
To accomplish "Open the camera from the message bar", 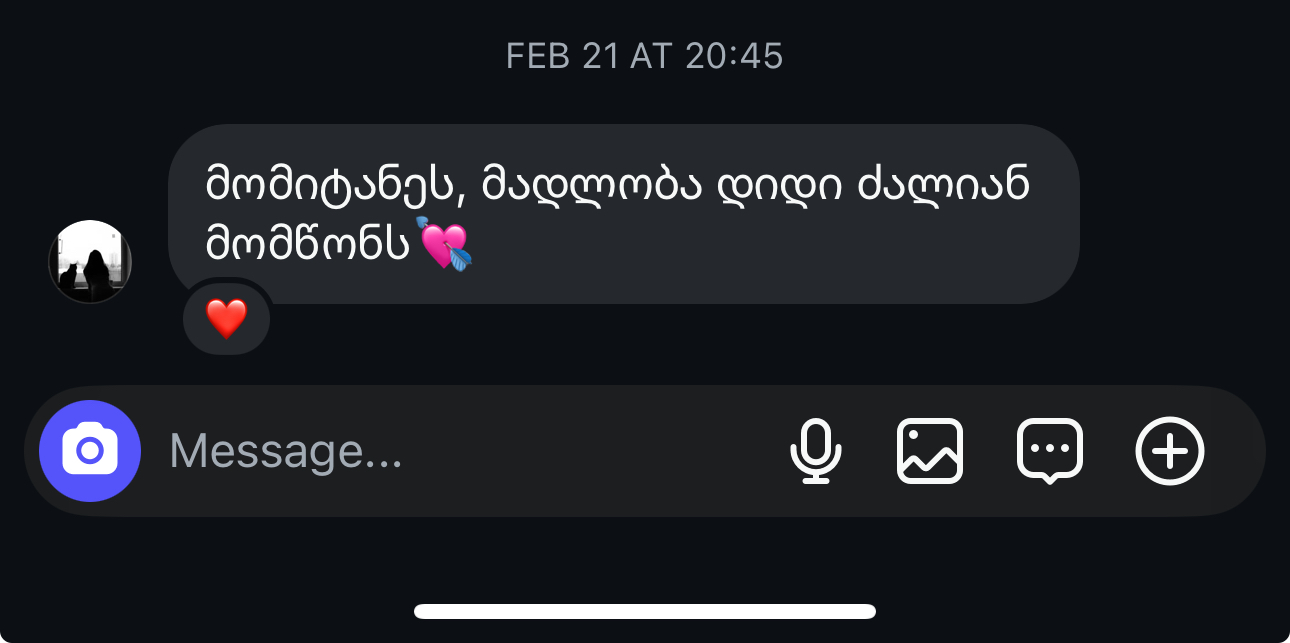I will 90,451.
